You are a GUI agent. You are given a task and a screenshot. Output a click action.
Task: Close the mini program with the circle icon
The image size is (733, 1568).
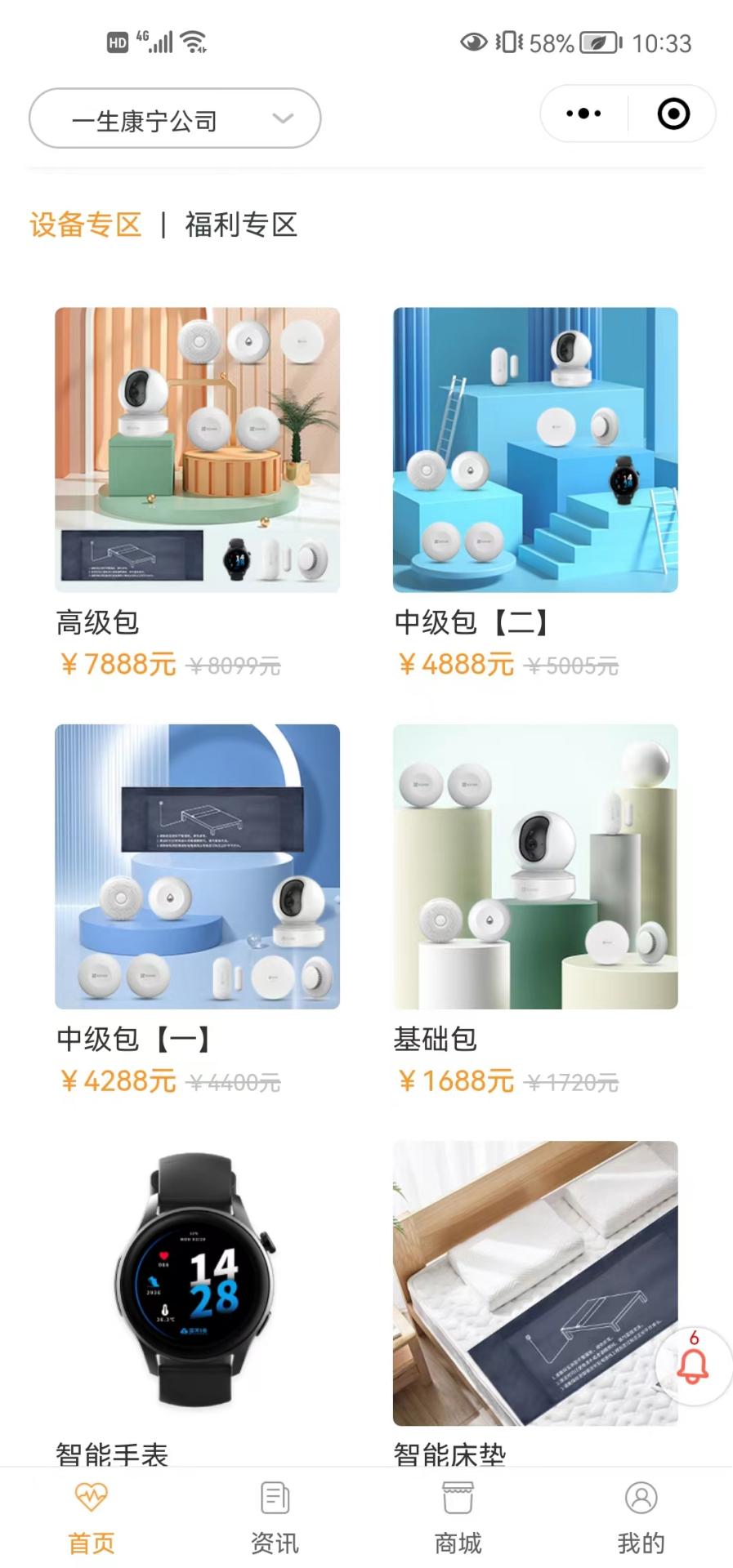click(673, 114)
